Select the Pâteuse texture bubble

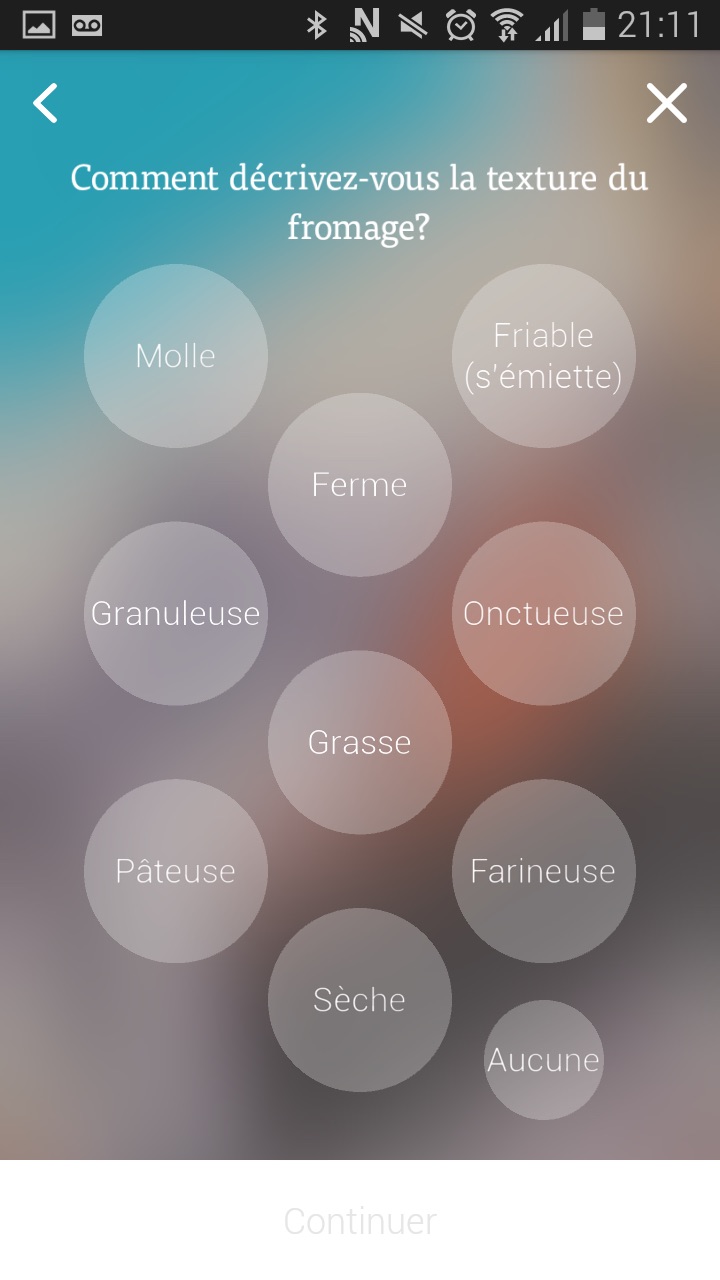pos(176,871)
